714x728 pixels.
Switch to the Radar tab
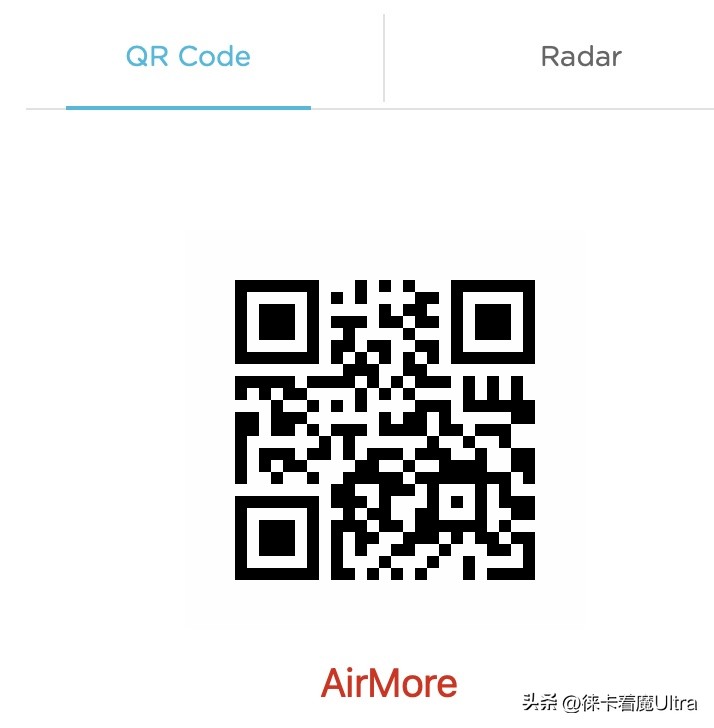[580, 56]
